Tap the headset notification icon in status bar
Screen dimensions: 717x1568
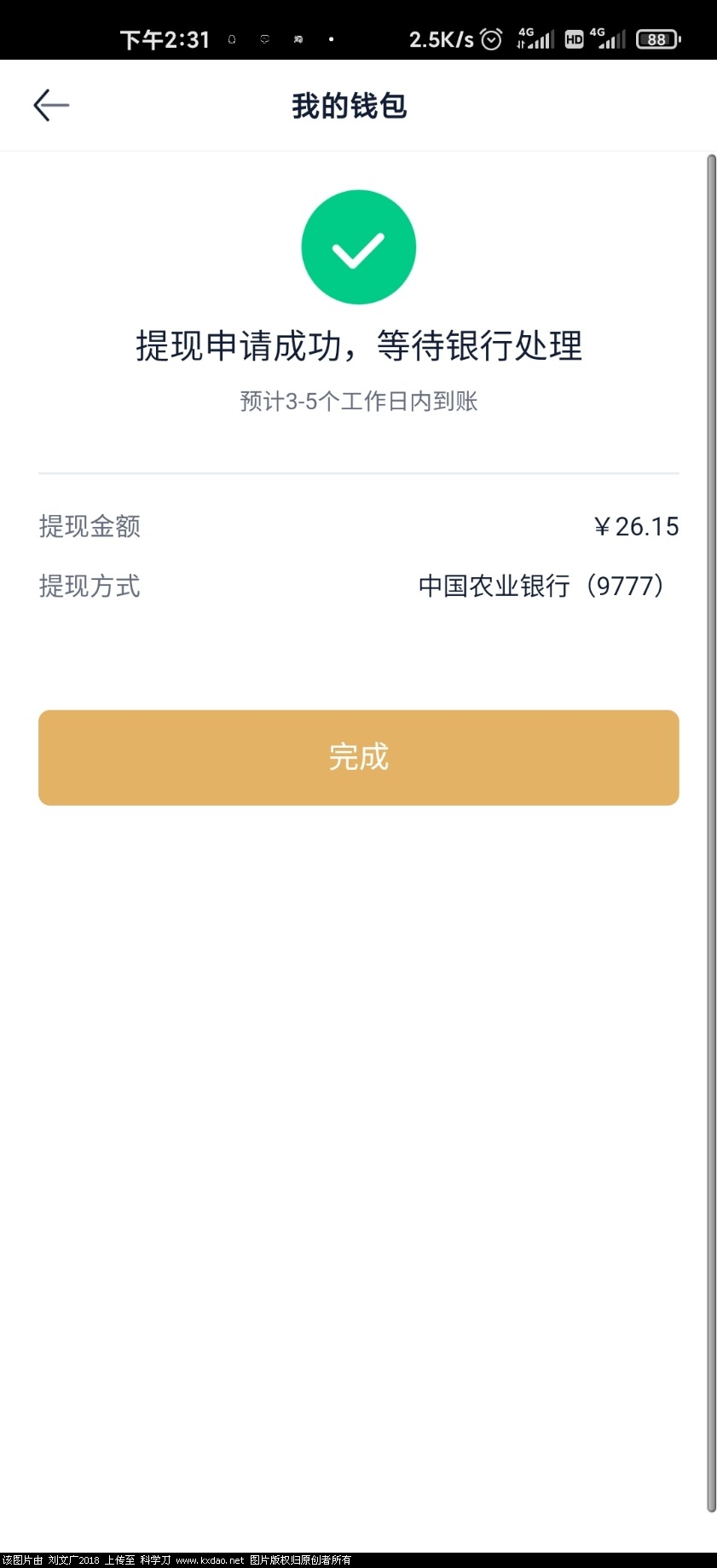(x=231, y=39)
